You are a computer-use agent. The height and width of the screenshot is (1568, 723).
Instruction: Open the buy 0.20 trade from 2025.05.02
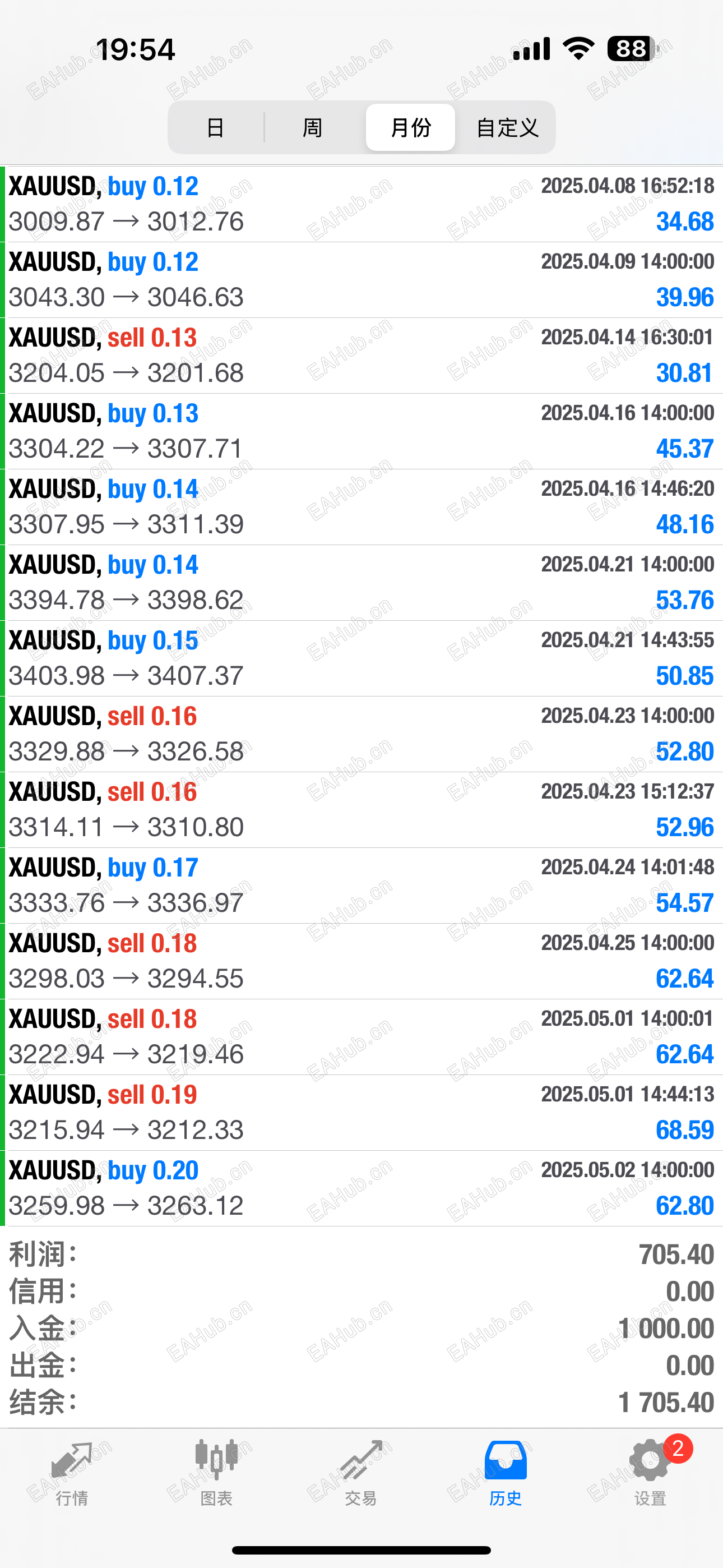click(x=361, y=1188)
